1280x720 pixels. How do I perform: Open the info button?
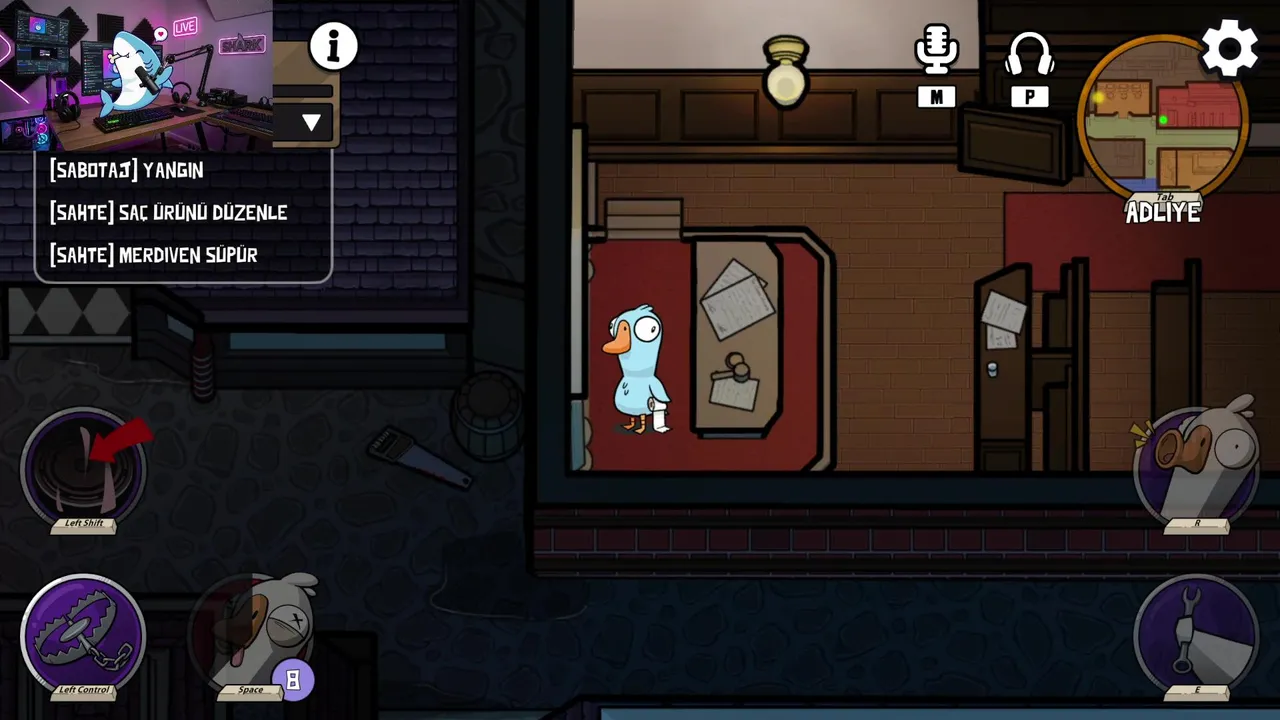334,46
